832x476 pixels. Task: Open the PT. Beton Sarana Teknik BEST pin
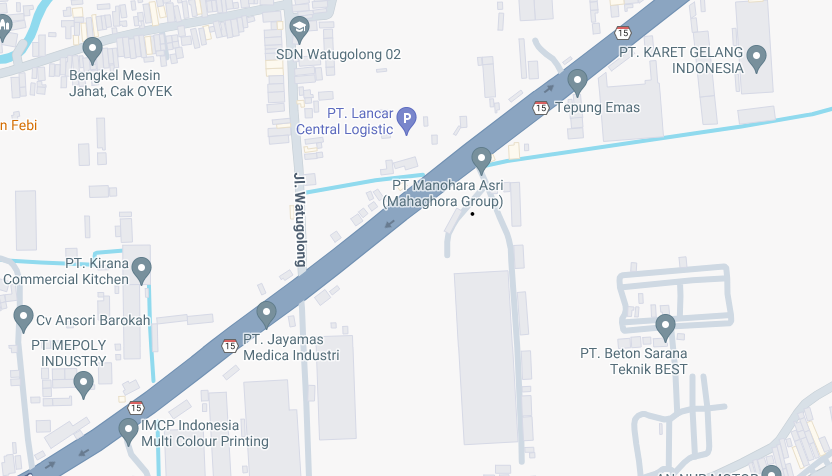pos(665,326)
